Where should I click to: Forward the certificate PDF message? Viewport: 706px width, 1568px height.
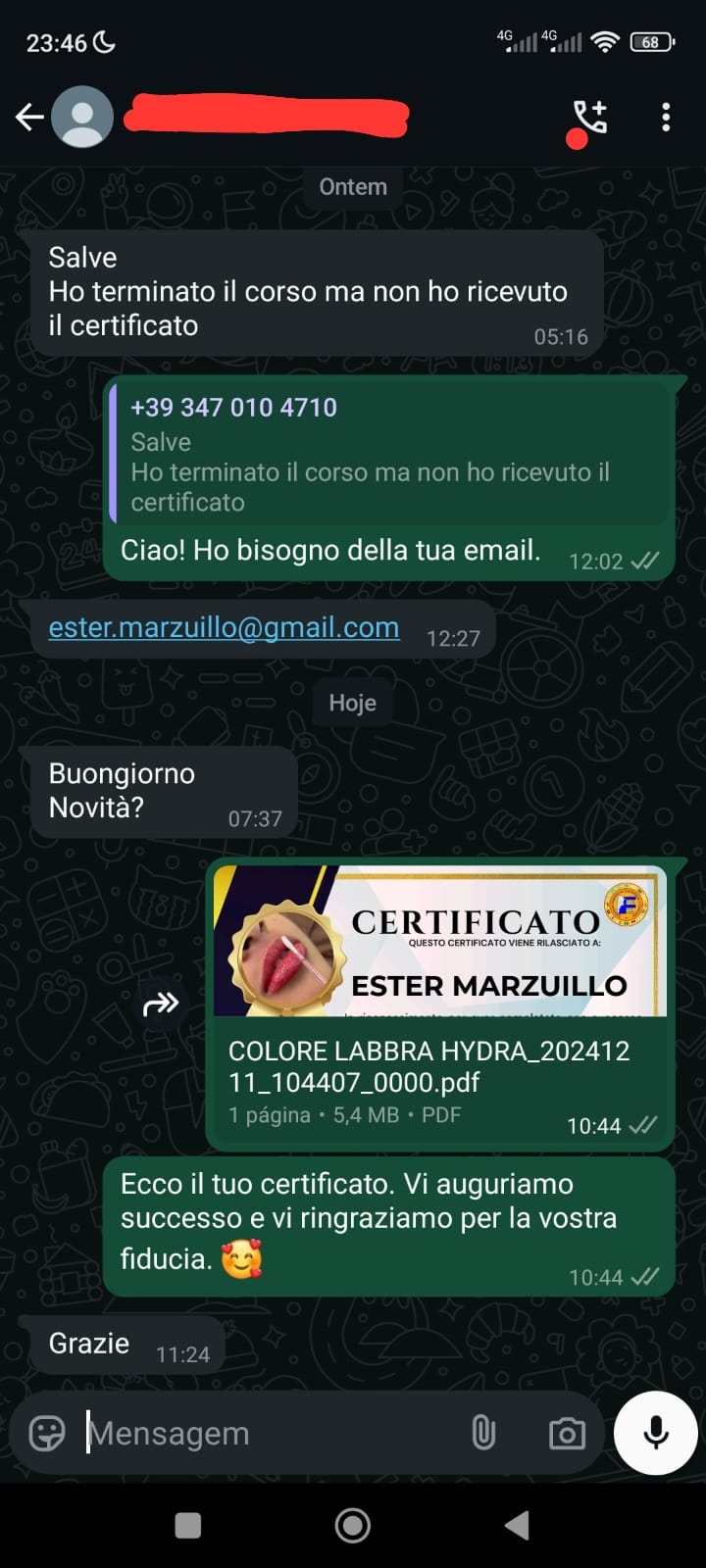point(161,1004)
